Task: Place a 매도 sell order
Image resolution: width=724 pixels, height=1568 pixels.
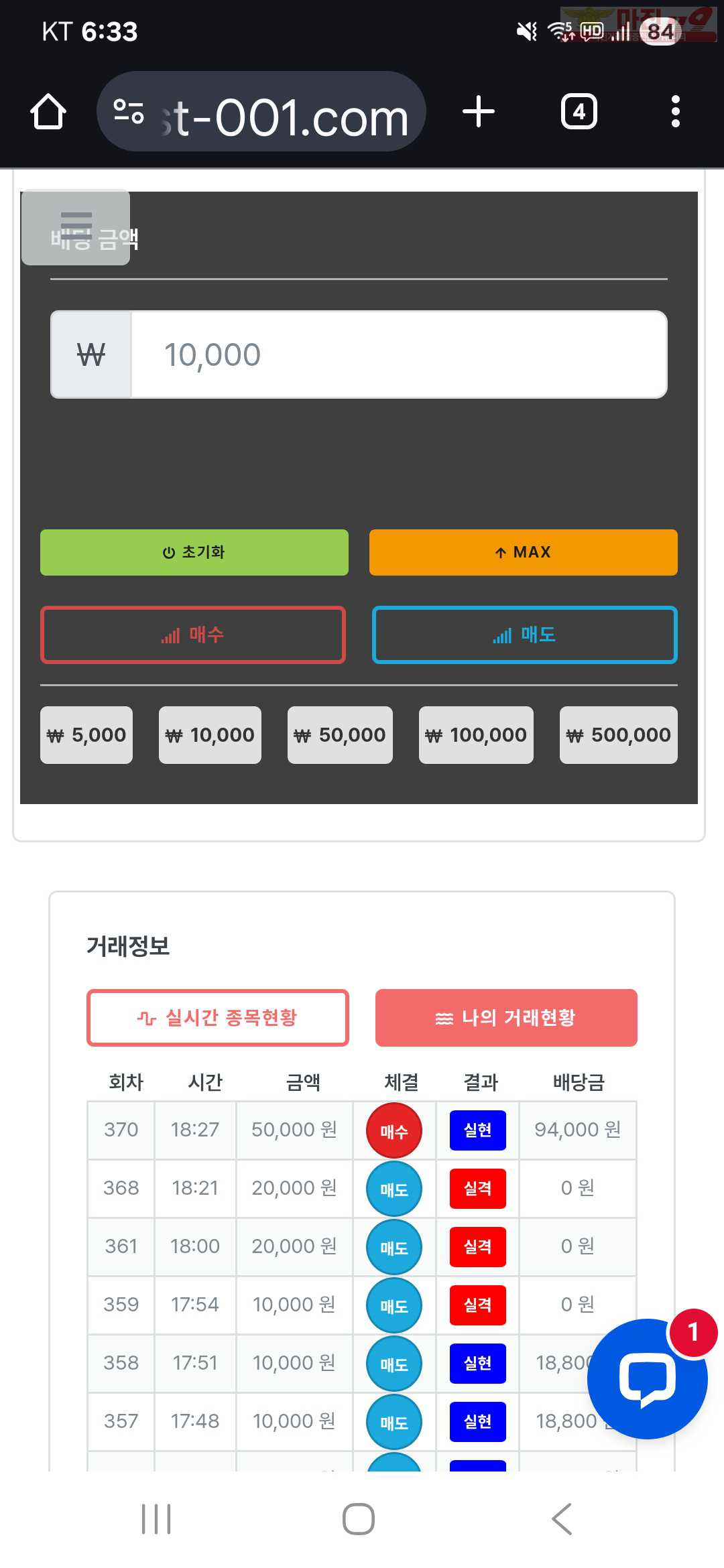Action: (x=525, y=635)
